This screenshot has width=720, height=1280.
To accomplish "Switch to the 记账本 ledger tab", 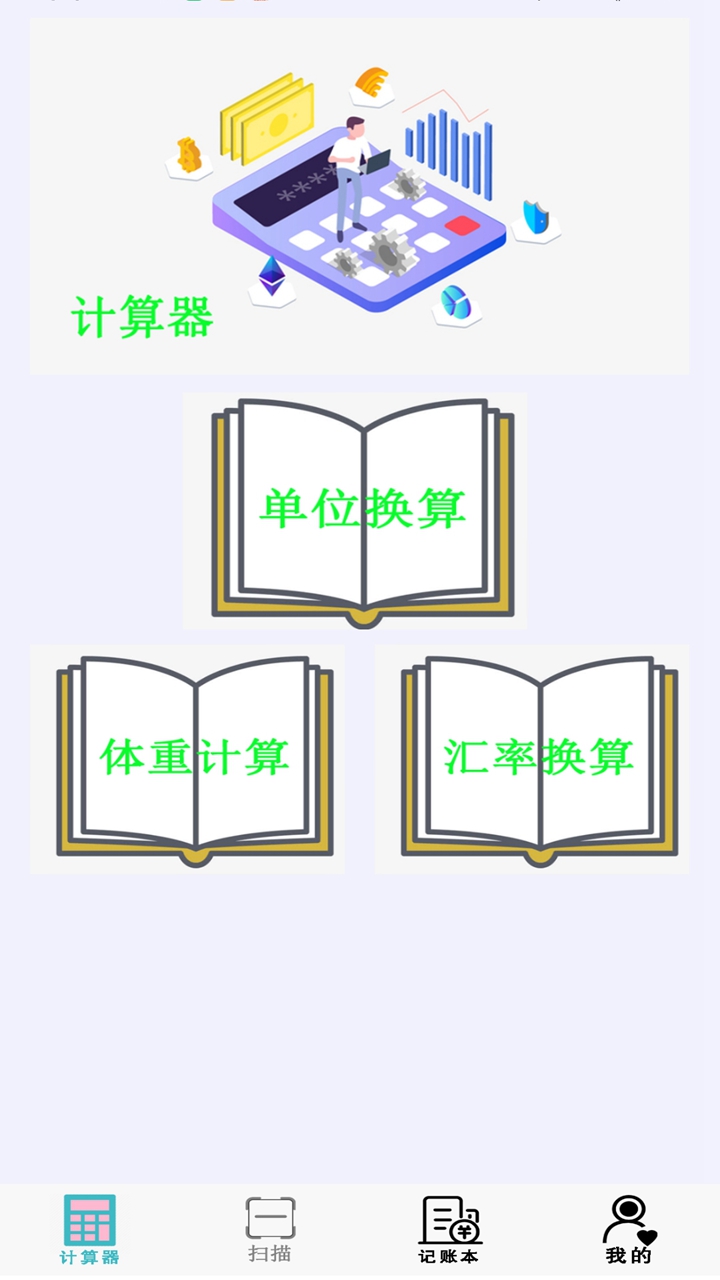I will (x=449, y=1230).
